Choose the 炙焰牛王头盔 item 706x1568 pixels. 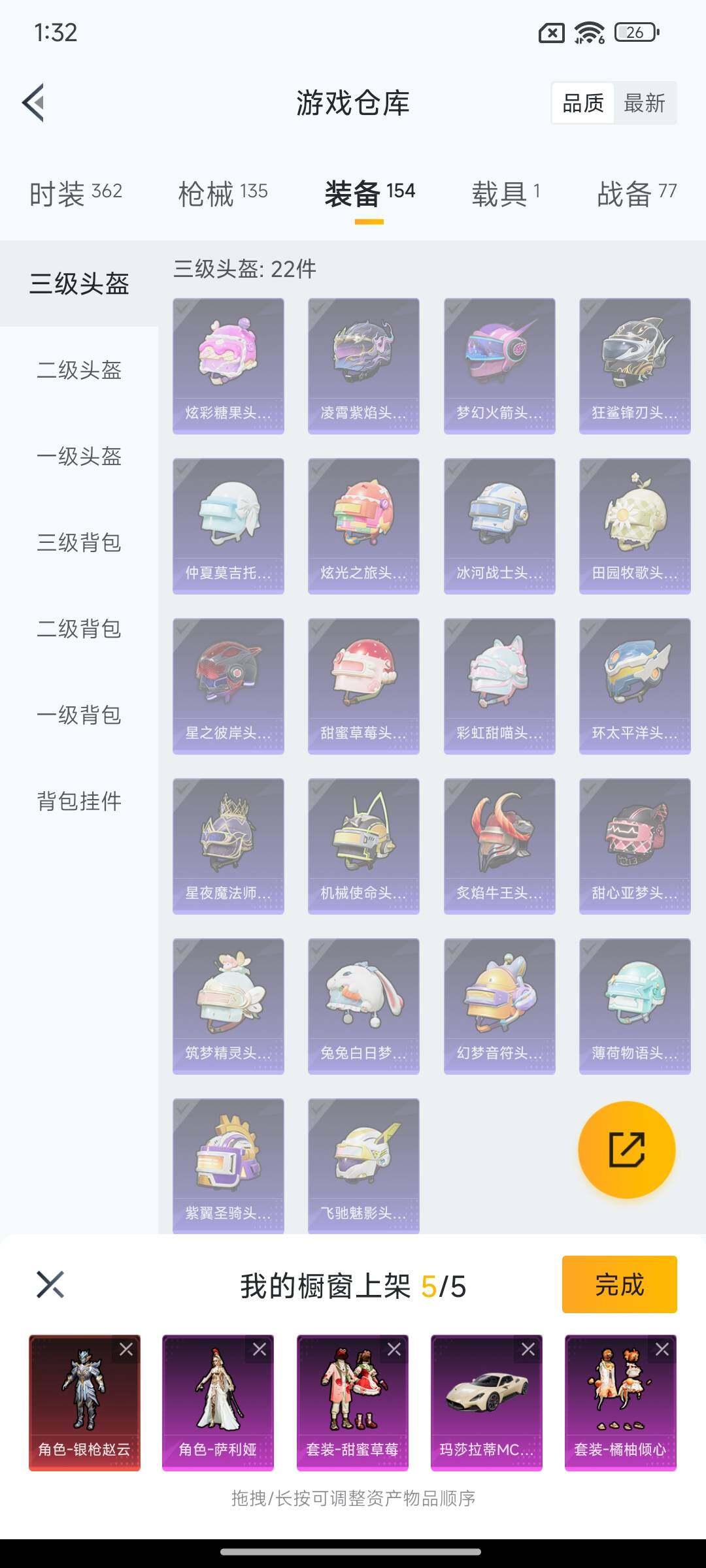pos(499,846)
